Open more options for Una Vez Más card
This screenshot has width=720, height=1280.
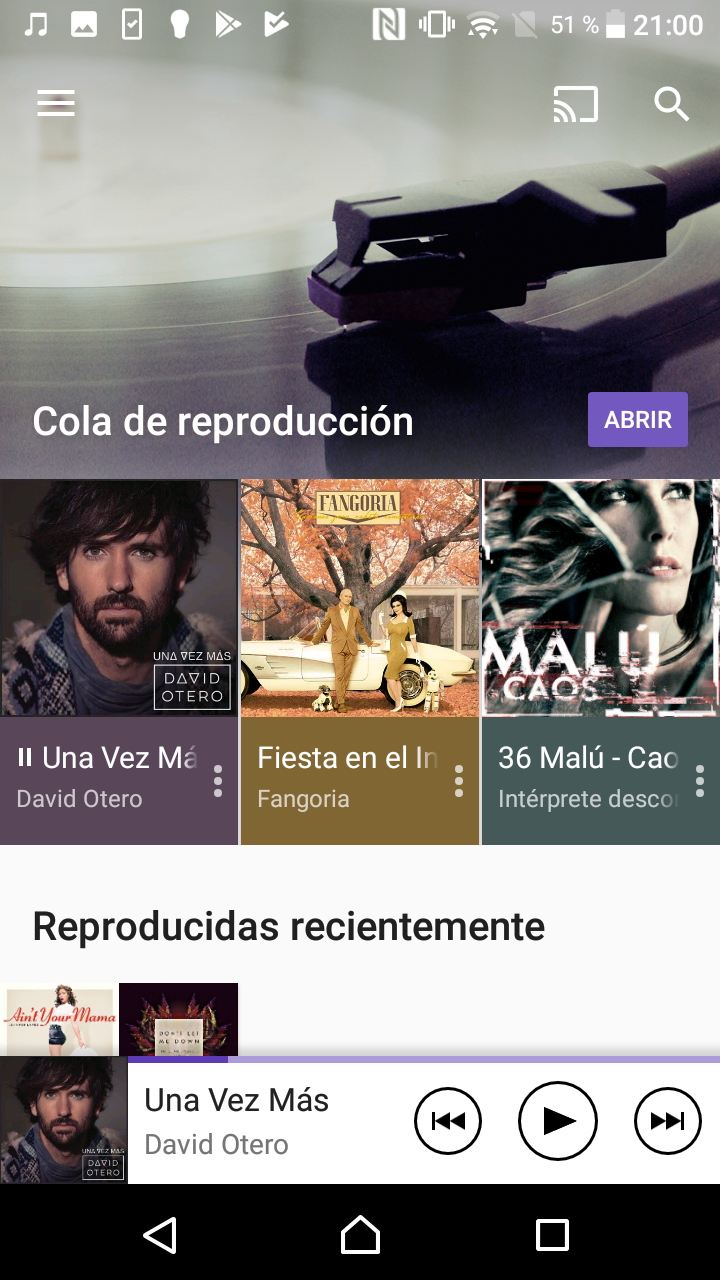coord(218,781)
